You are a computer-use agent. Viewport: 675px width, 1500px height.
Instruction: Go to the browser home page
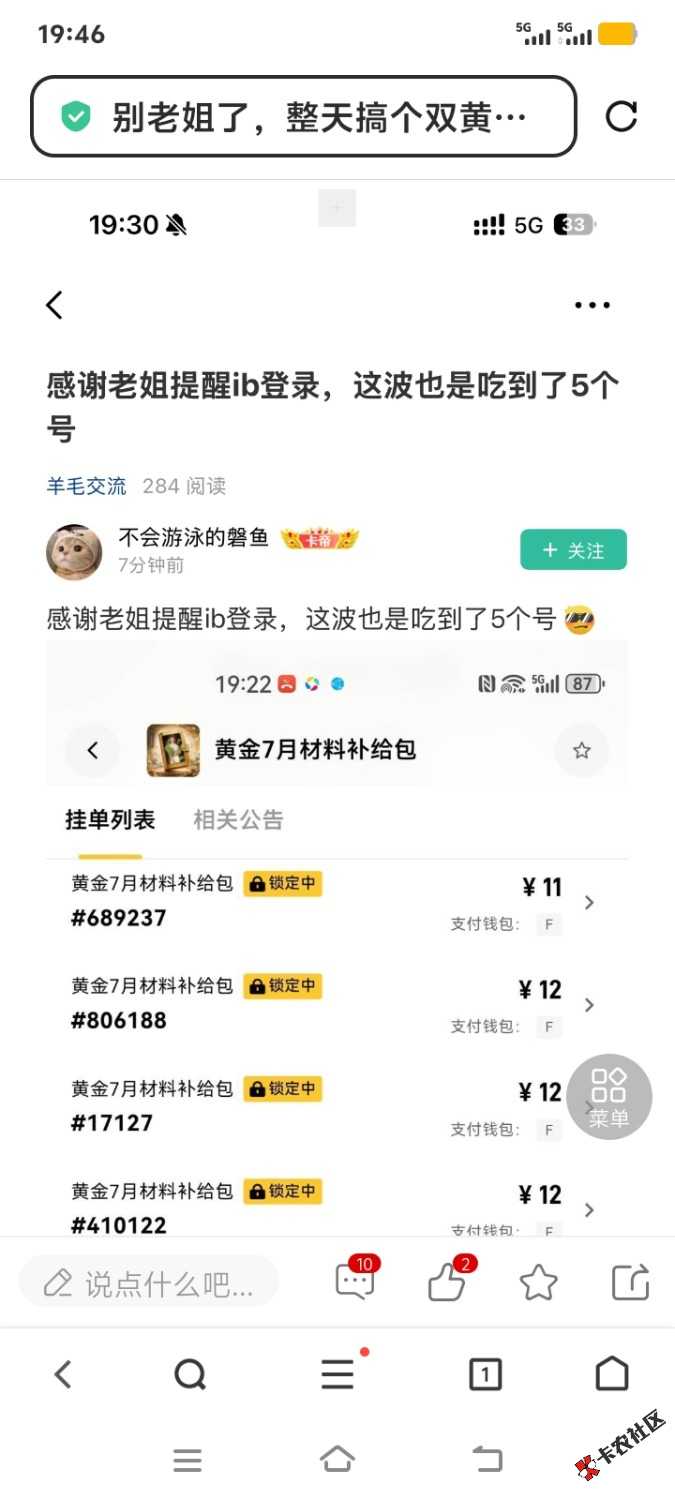[x=612, y=1375]
